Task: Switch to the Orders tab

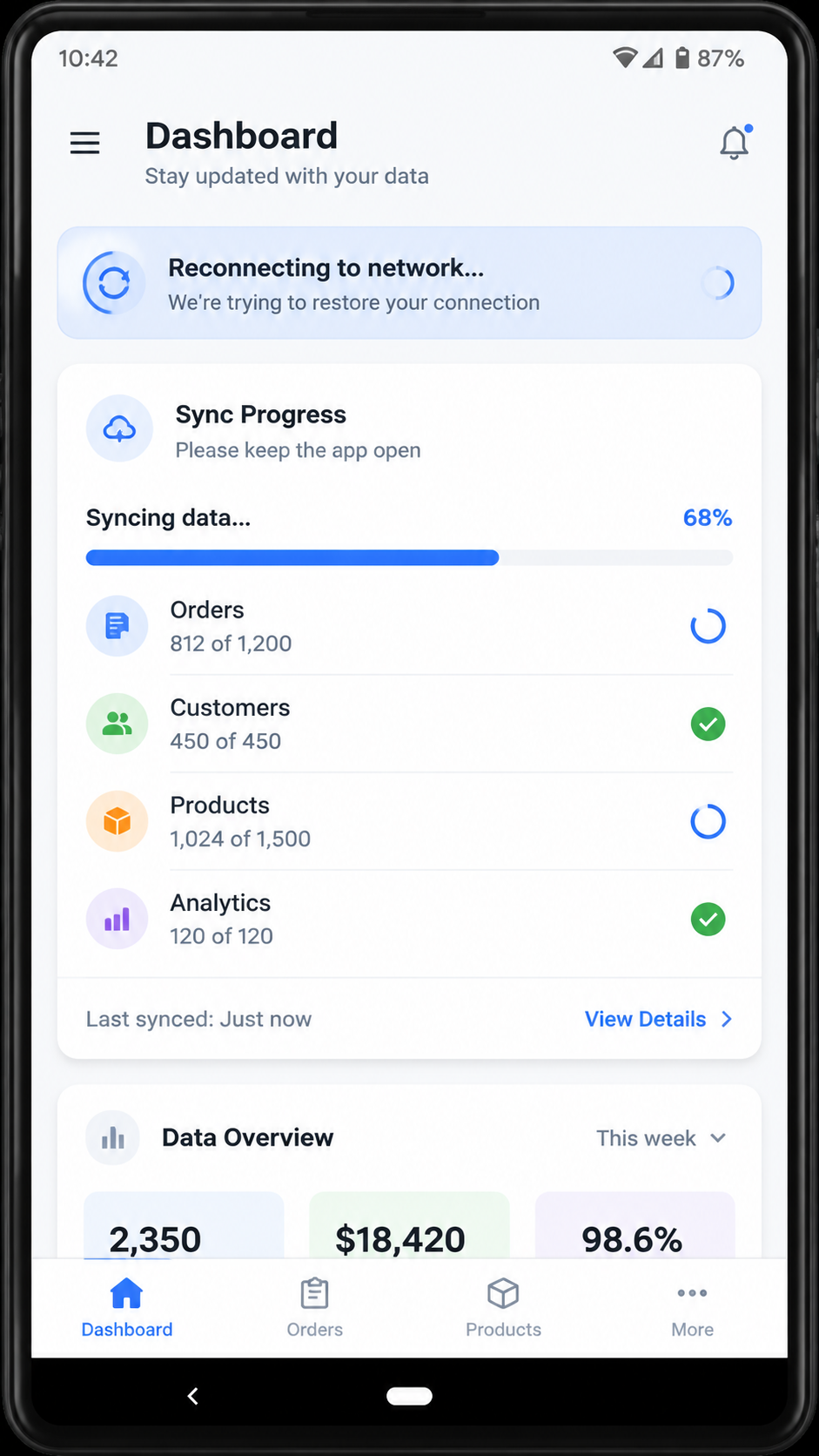Action: tap(315, 1308)
